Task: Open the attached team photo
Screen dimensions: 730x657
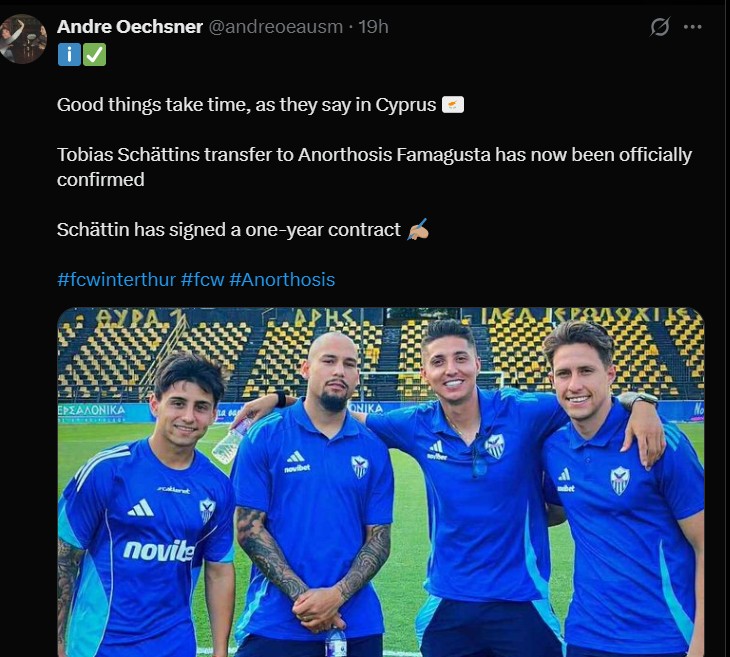Action: click(x=380, y=480)
